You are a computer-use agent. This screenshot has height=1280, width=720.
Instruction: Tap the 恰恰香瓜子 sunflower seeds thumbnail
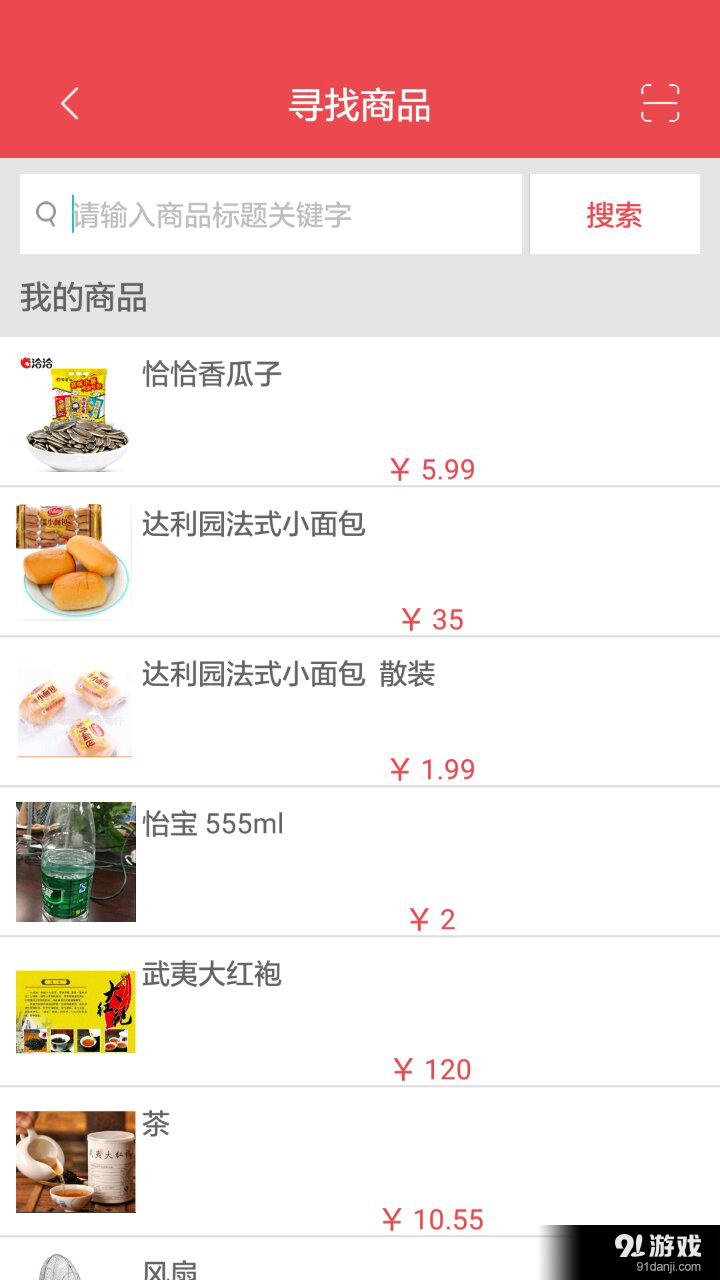coord(75,412)
